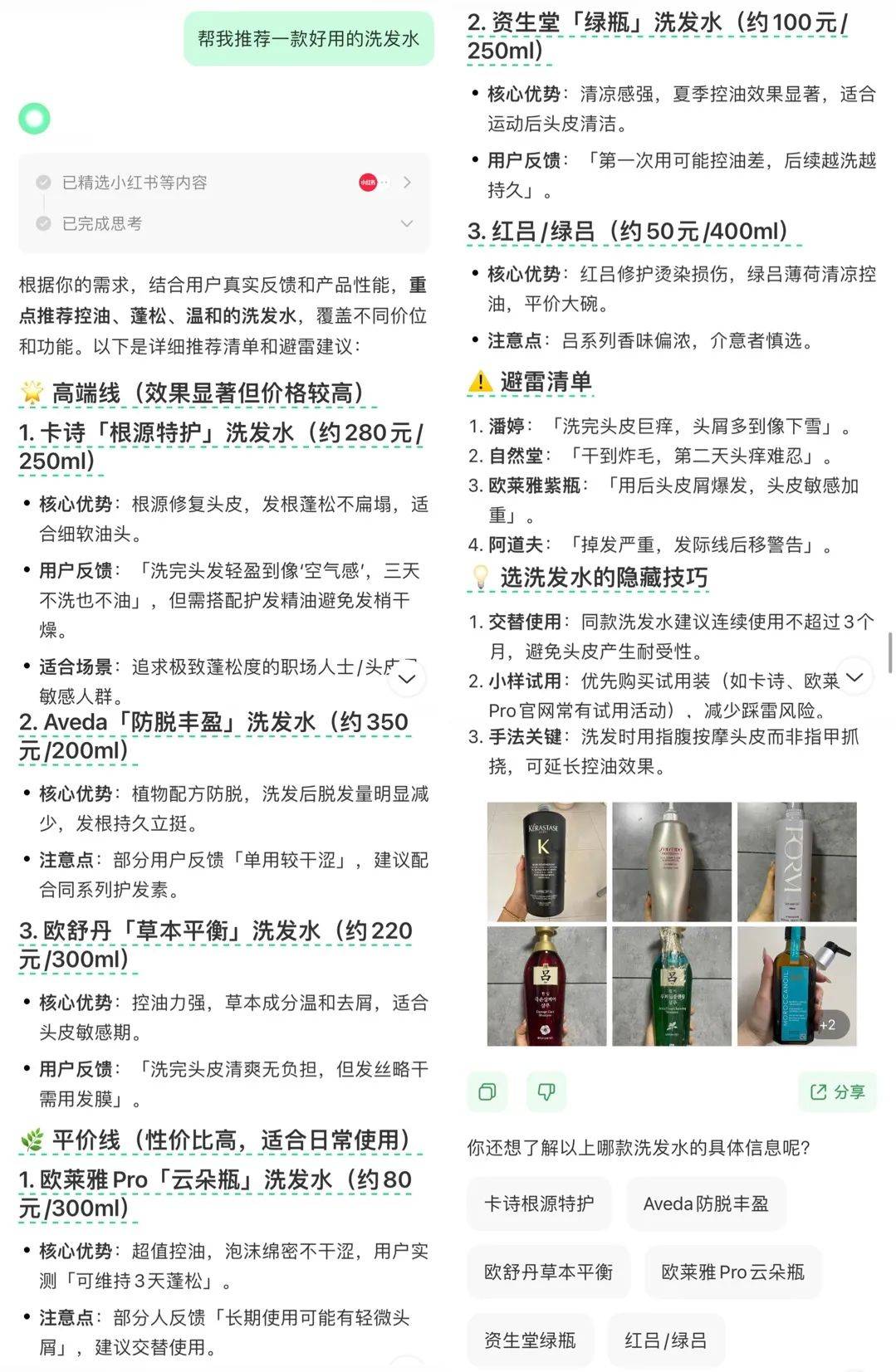
Task: View the green 吕 shampoo photo
Action: click(x=672, y=986)
